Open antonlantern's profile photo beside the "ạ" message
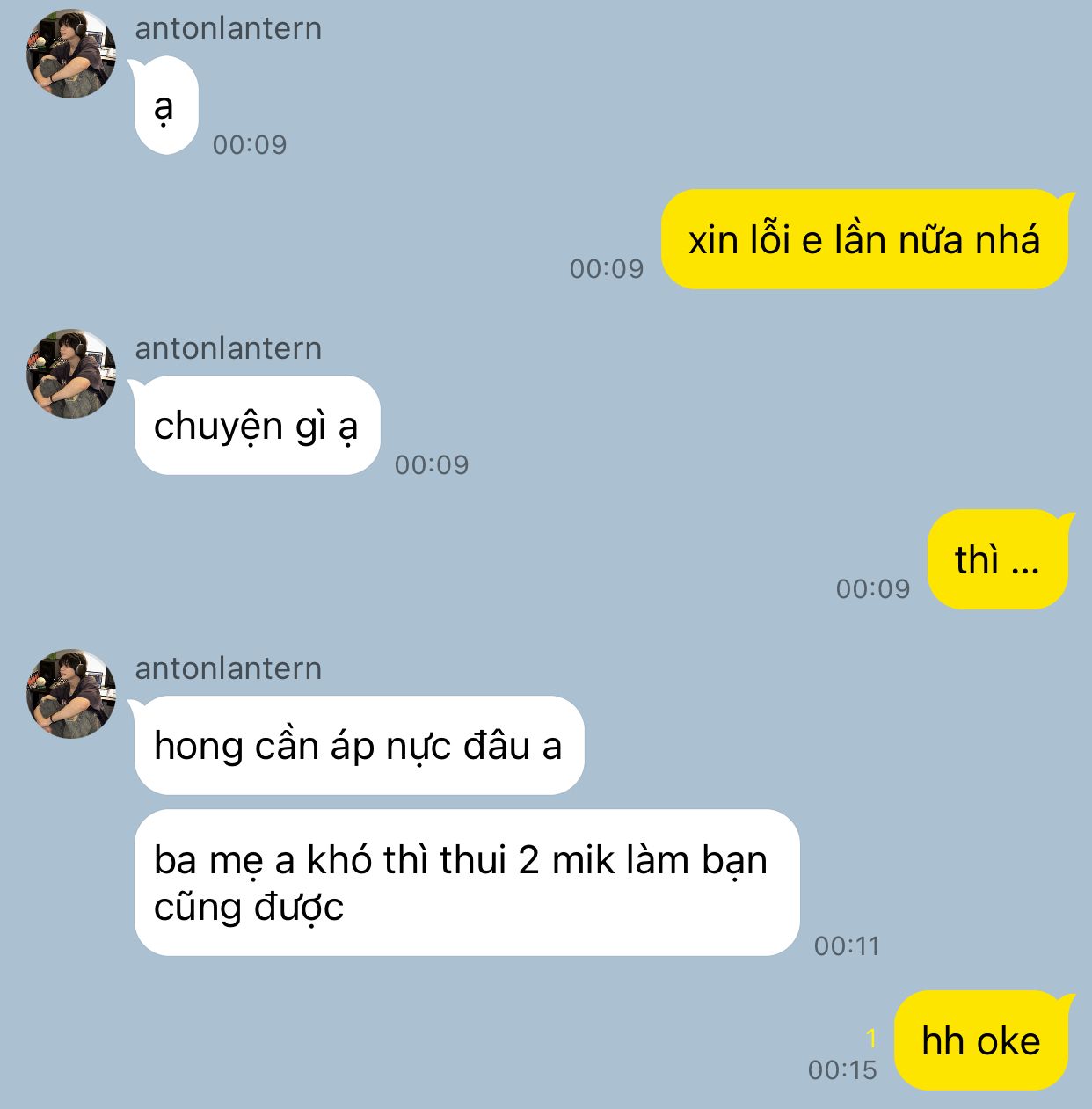Image resolution: width=1092 pixels, height=1109 pixels. [71, 54]
